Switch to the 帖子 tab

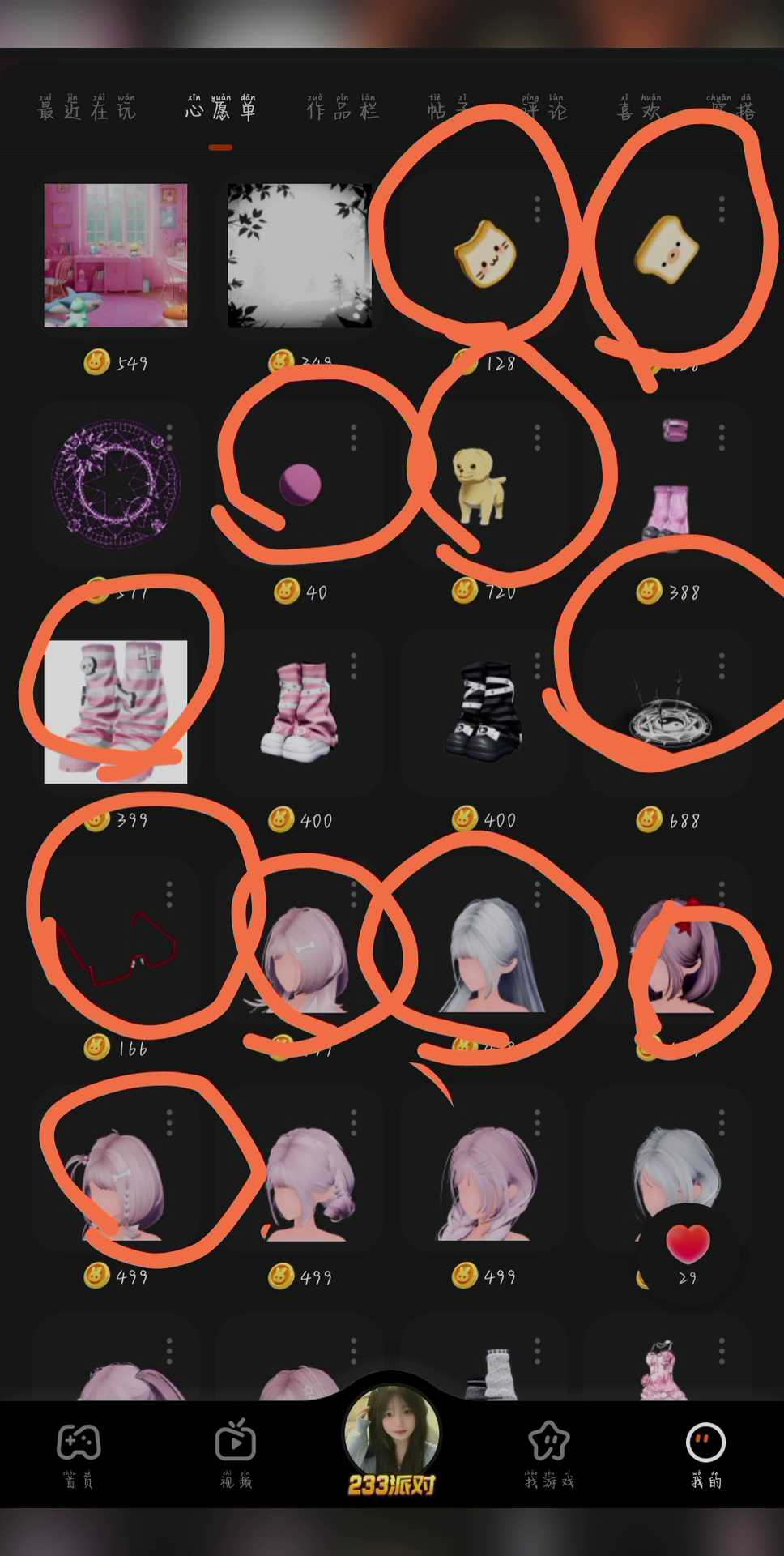coord(448,109)
